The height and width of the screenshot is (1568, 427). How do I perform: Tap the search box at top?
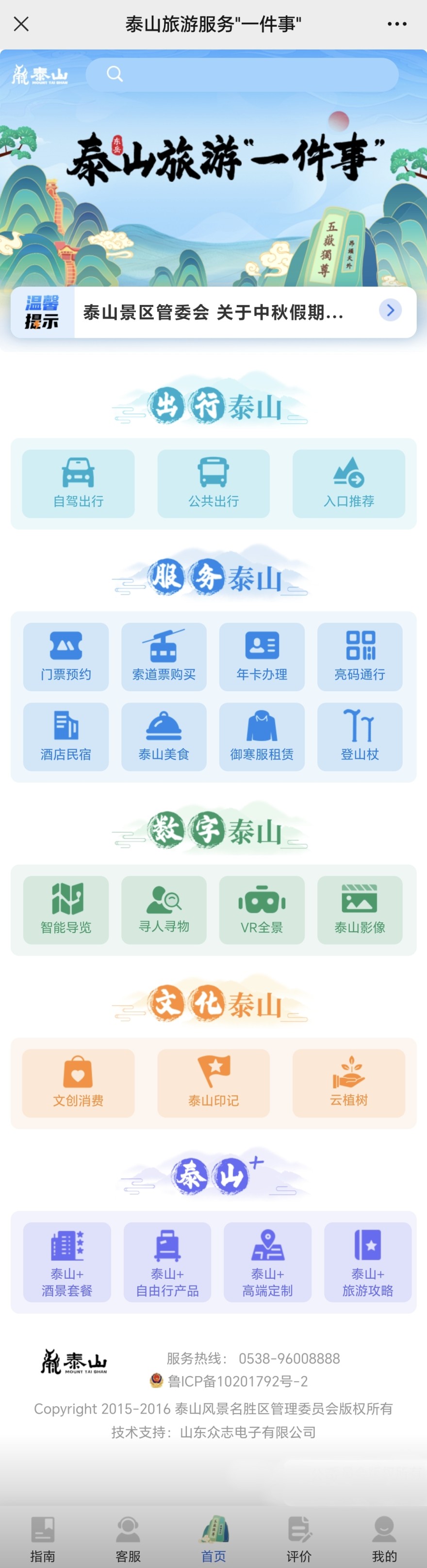pyautogui.click(x=242, y=75)
